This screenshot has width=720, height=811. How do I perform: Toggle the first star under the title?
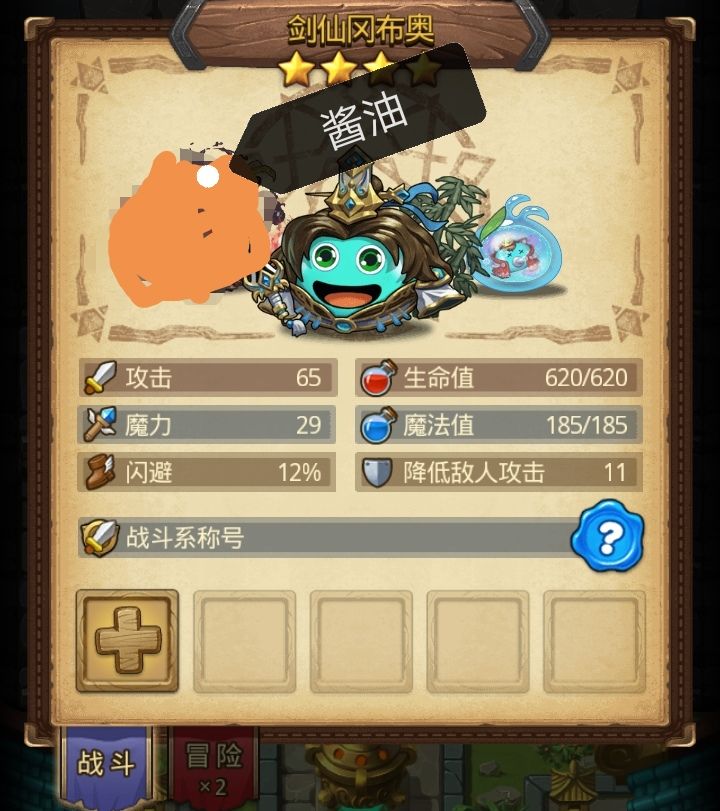(295, 67)
